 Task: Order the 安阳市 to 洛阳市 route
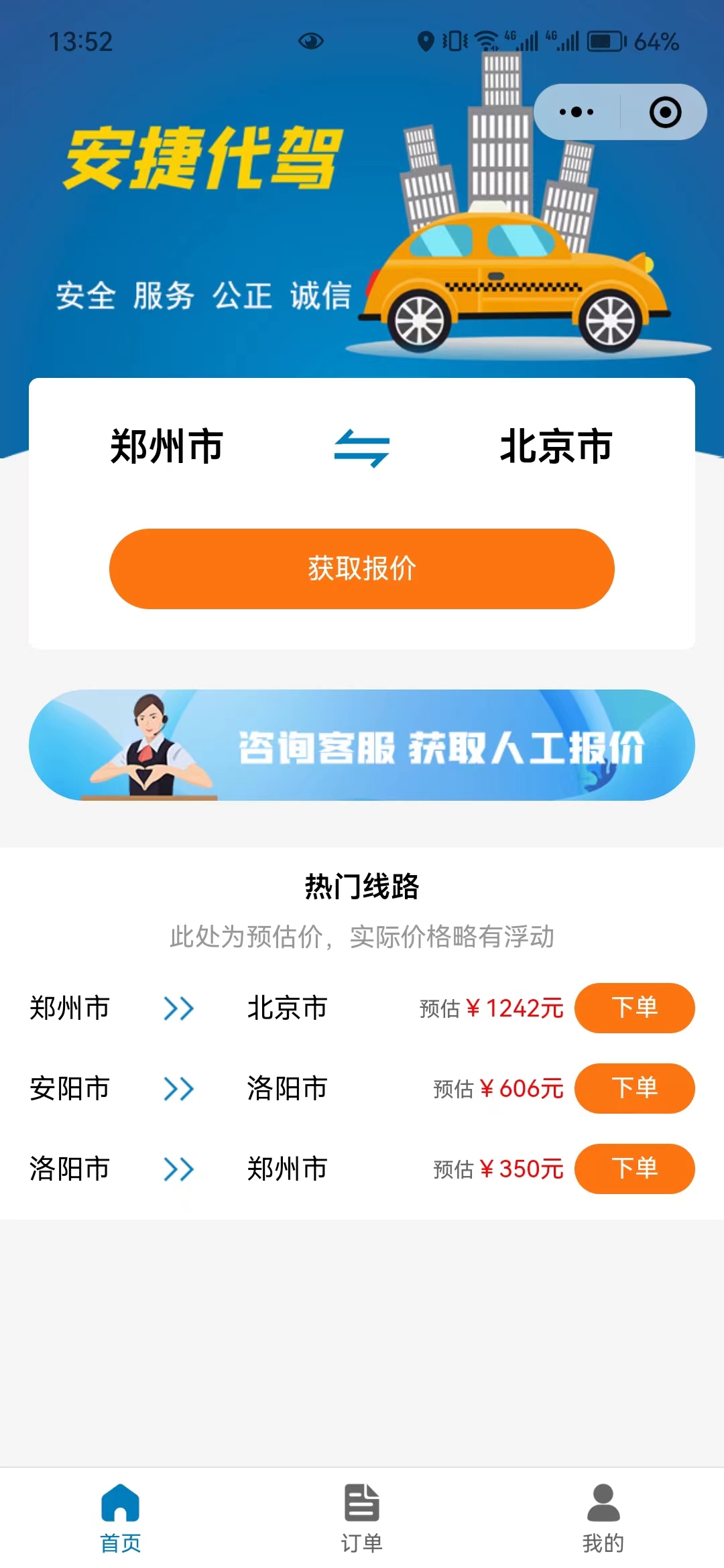[634, 1088]
